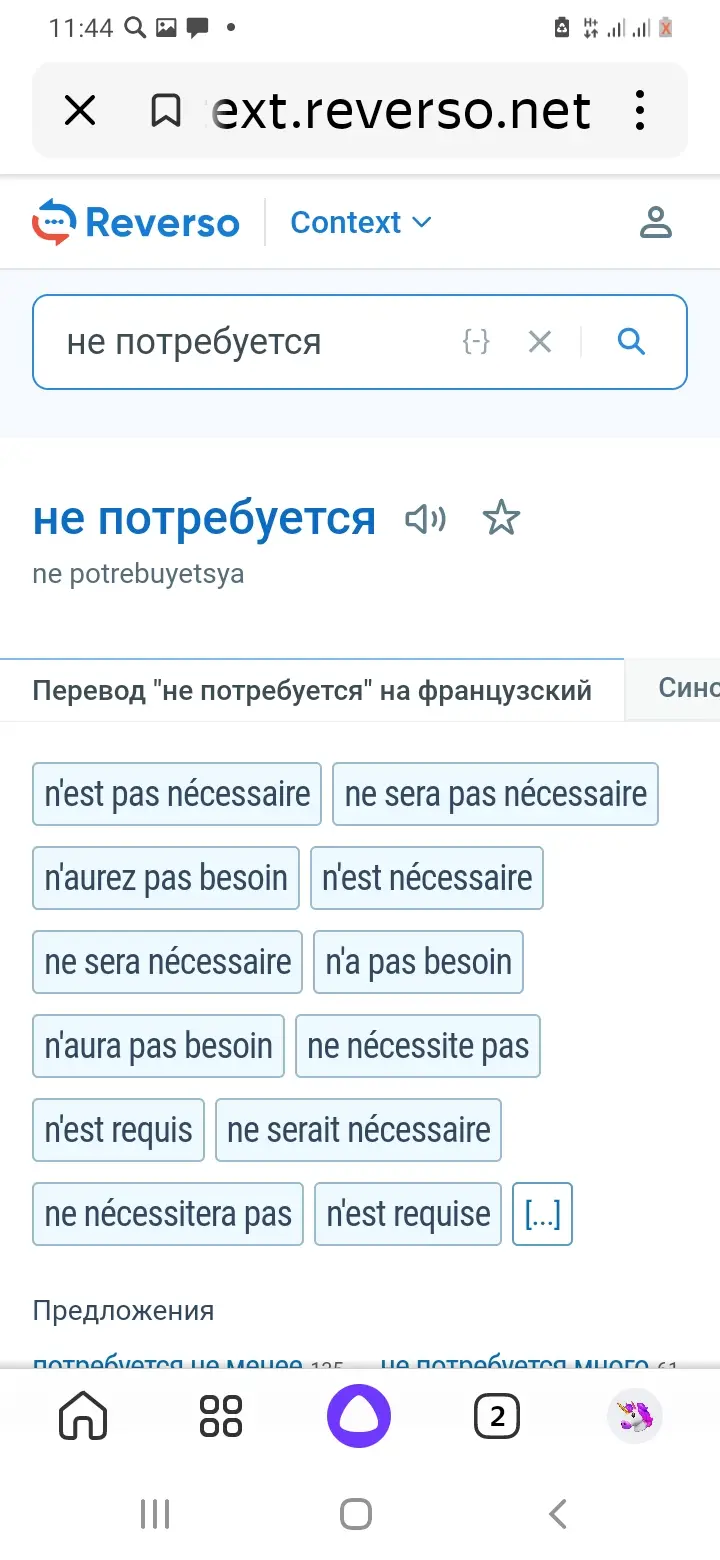This screenshot has width=720, height=1560.
Task: Choose the ne nécessite pas chip
Action: 418,1046
